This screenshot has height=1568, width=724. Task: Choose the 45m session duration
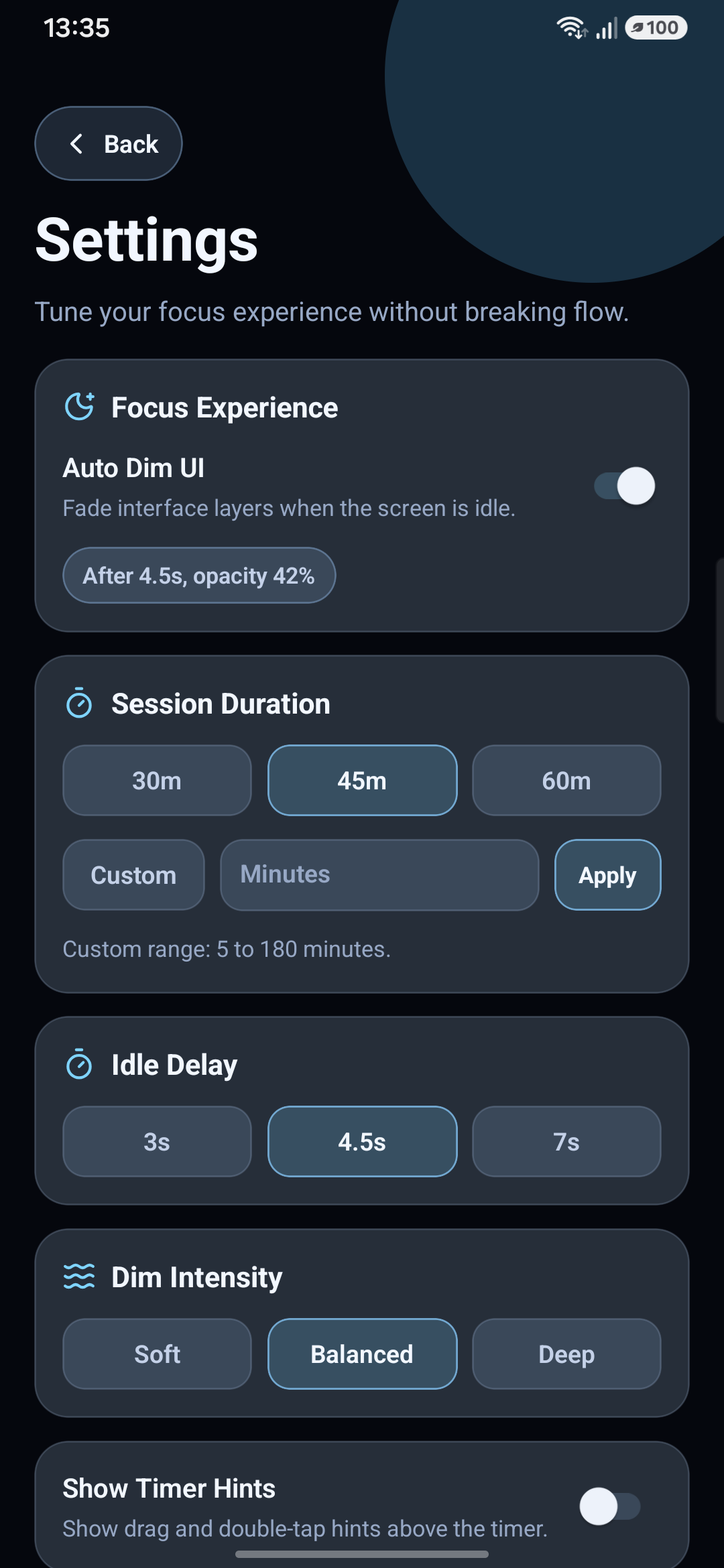pos(362,781)
